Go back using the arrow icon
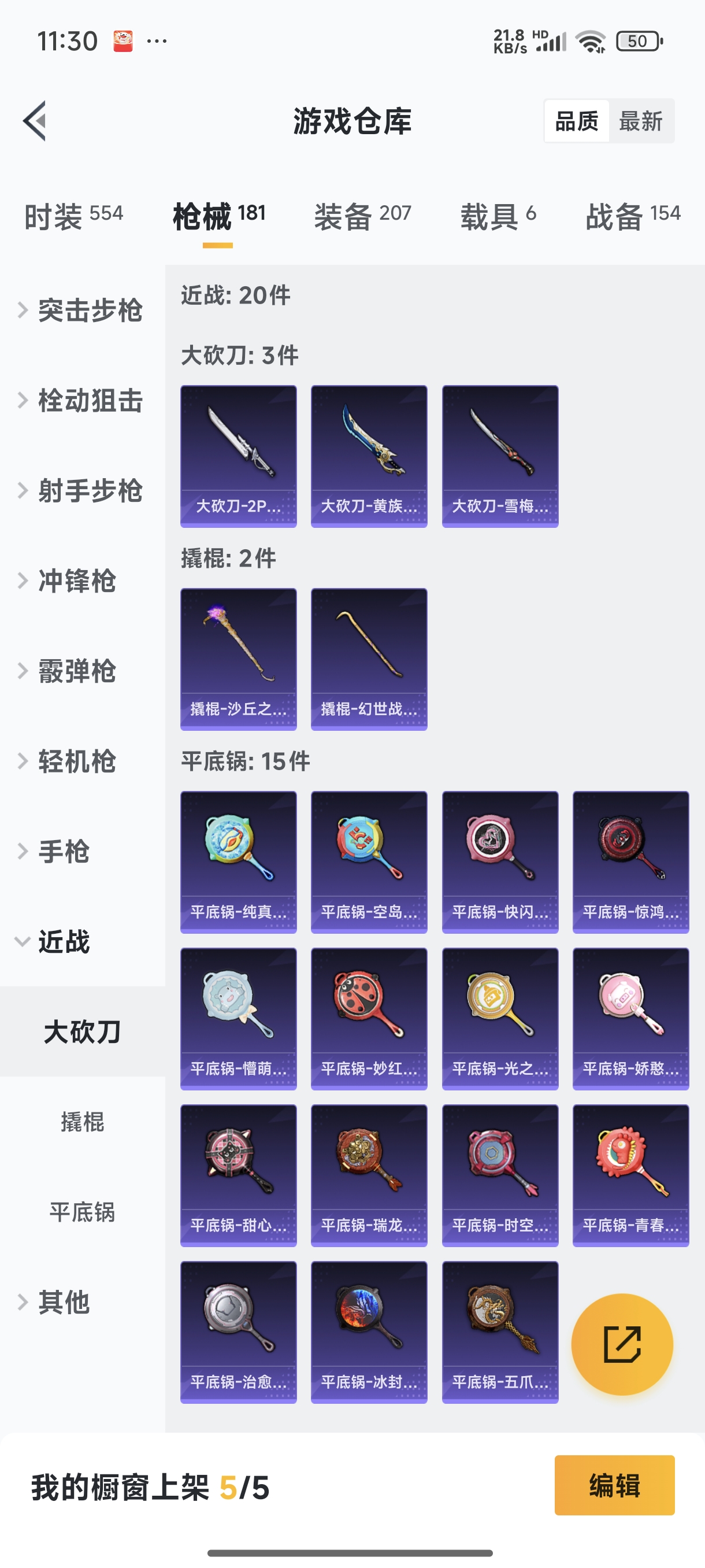 point(35,120)
